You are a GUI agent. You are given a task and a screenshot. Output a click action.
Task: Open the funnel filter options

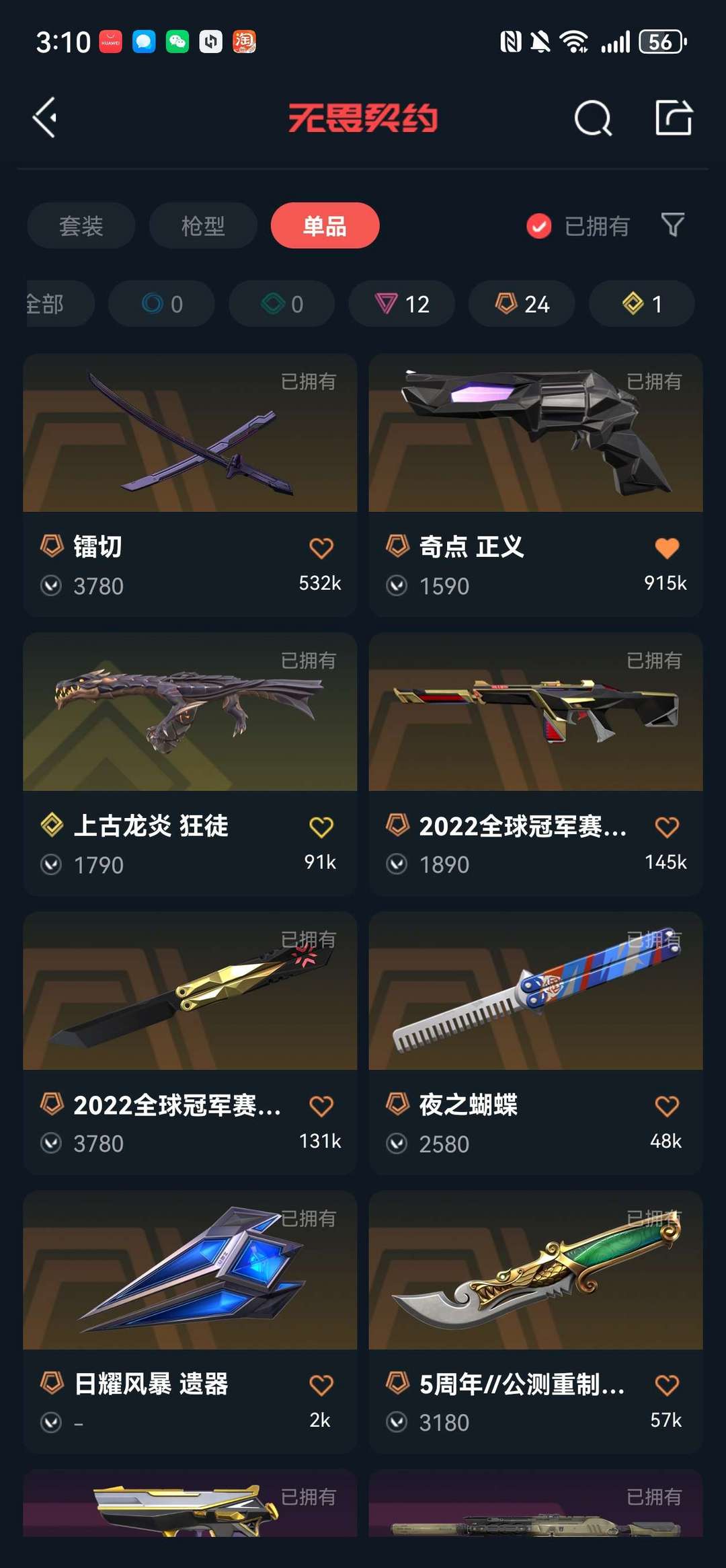673,225
